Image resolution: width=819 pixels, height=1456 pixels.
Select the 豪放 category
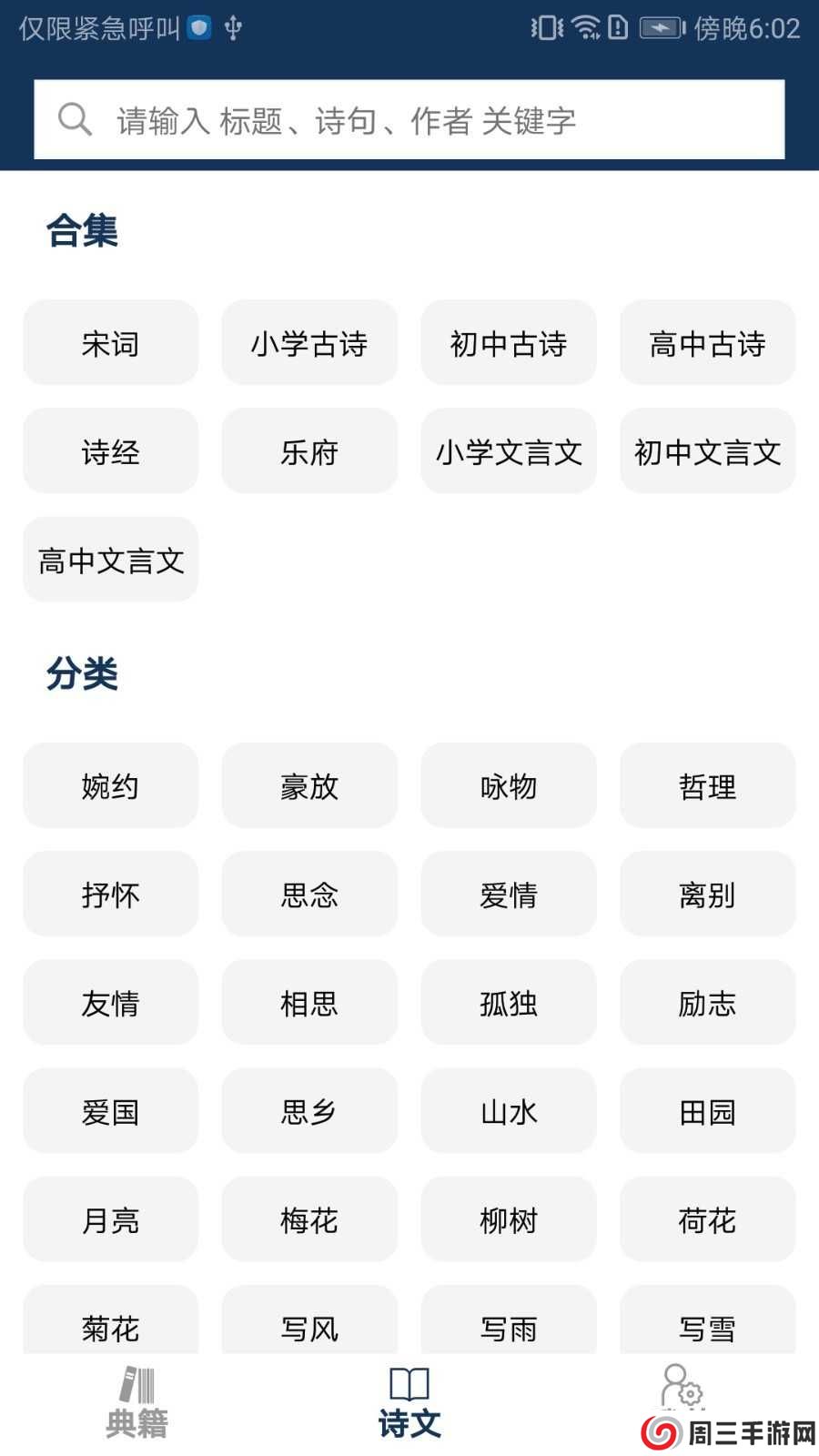pyautogui.click(x=308, y=785)
